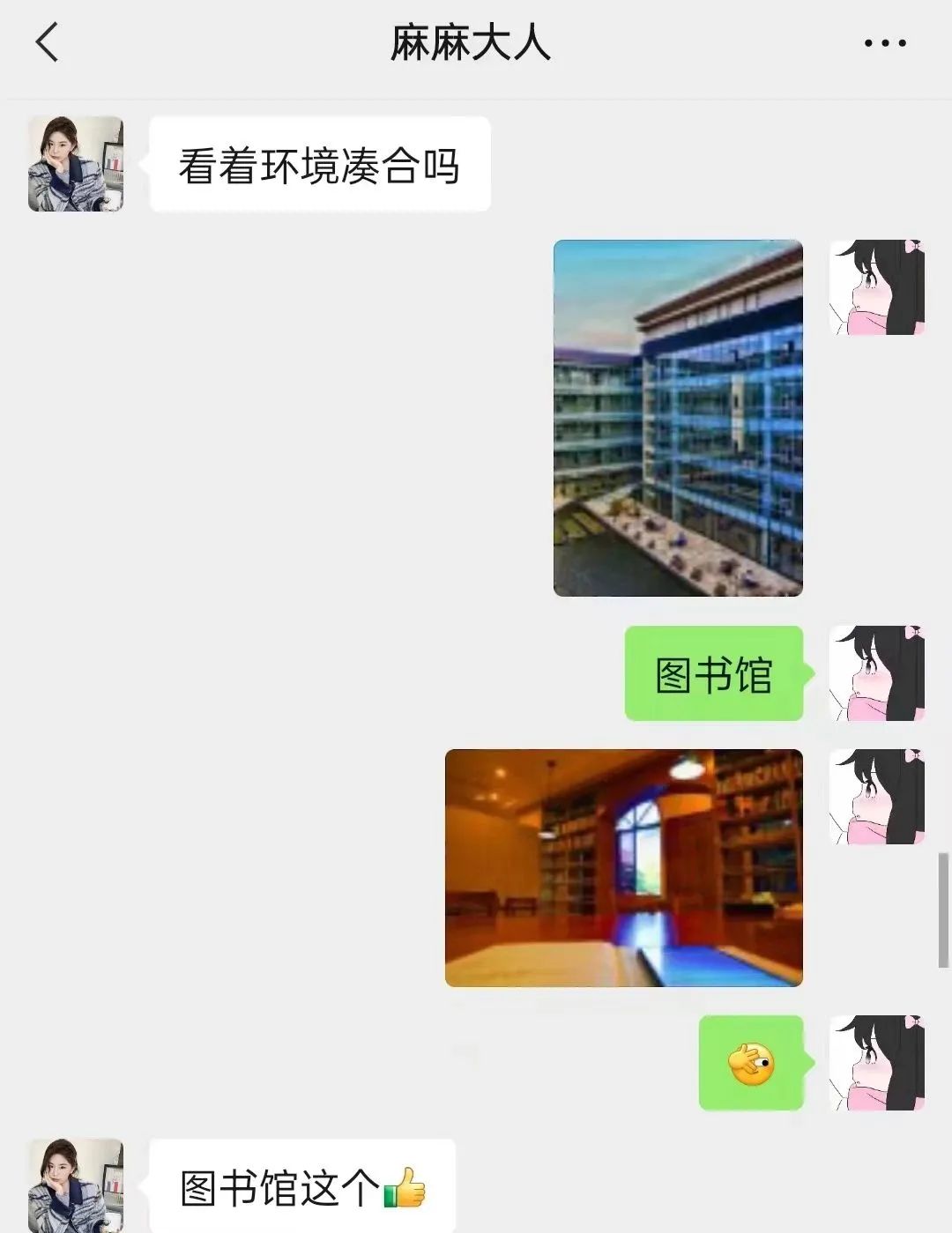Open the library interior photo
Image resolution: width=952 pixels, height=1233 pixels.
622,866
